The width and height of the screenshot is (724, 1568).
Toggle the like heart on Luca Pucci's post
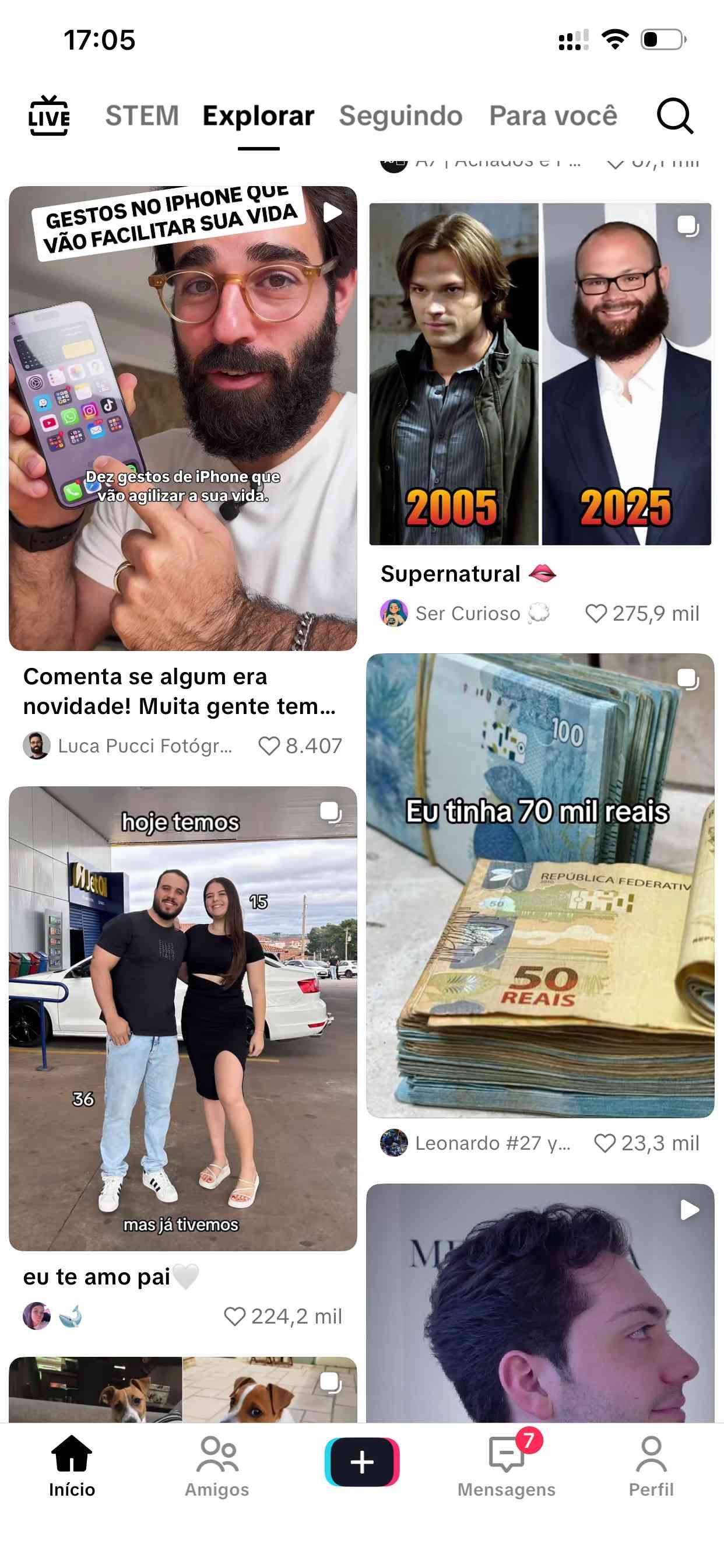(269, 745)
